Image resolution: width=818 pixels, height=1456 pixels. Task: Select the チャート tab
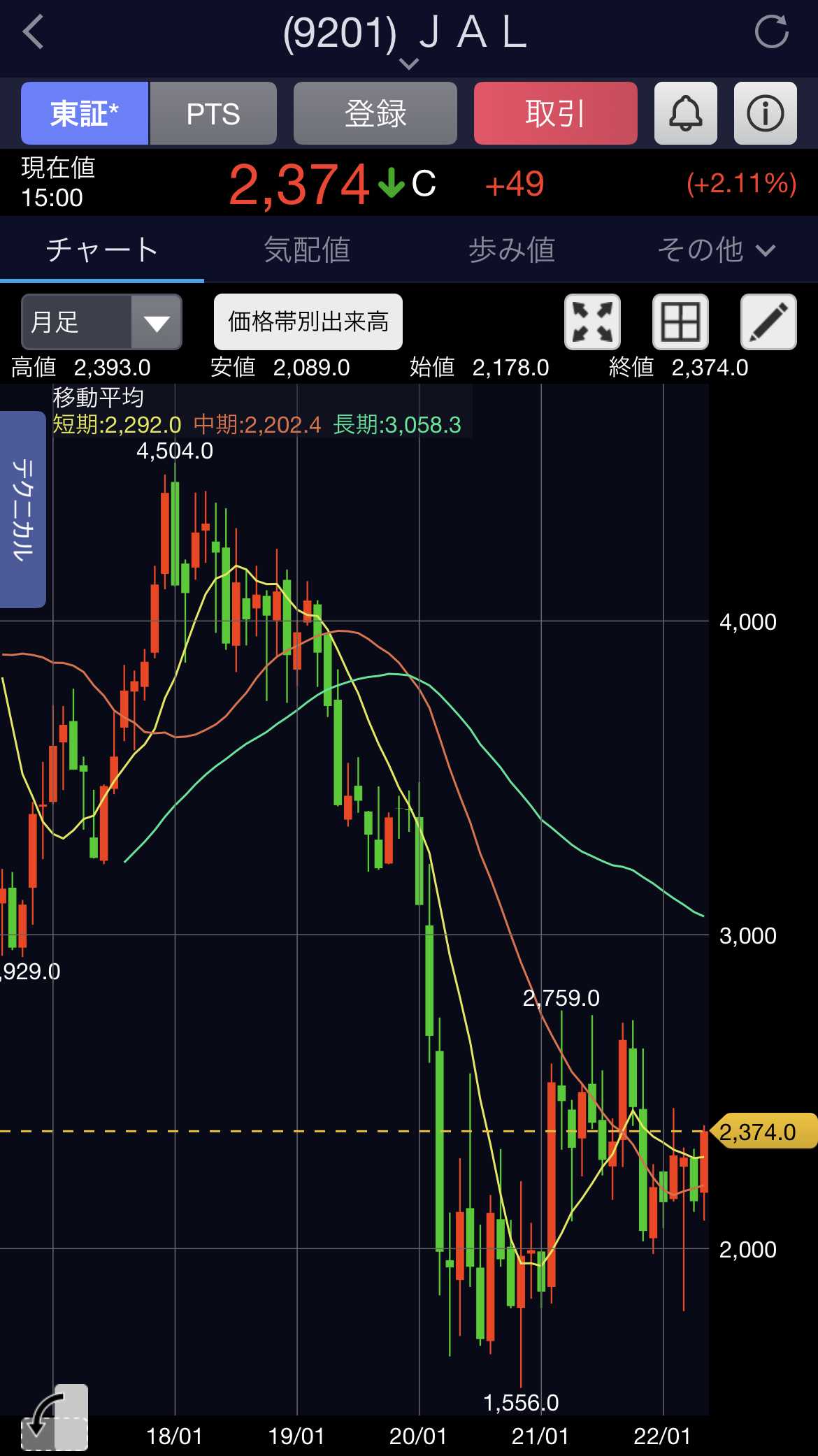coord(102,250)
